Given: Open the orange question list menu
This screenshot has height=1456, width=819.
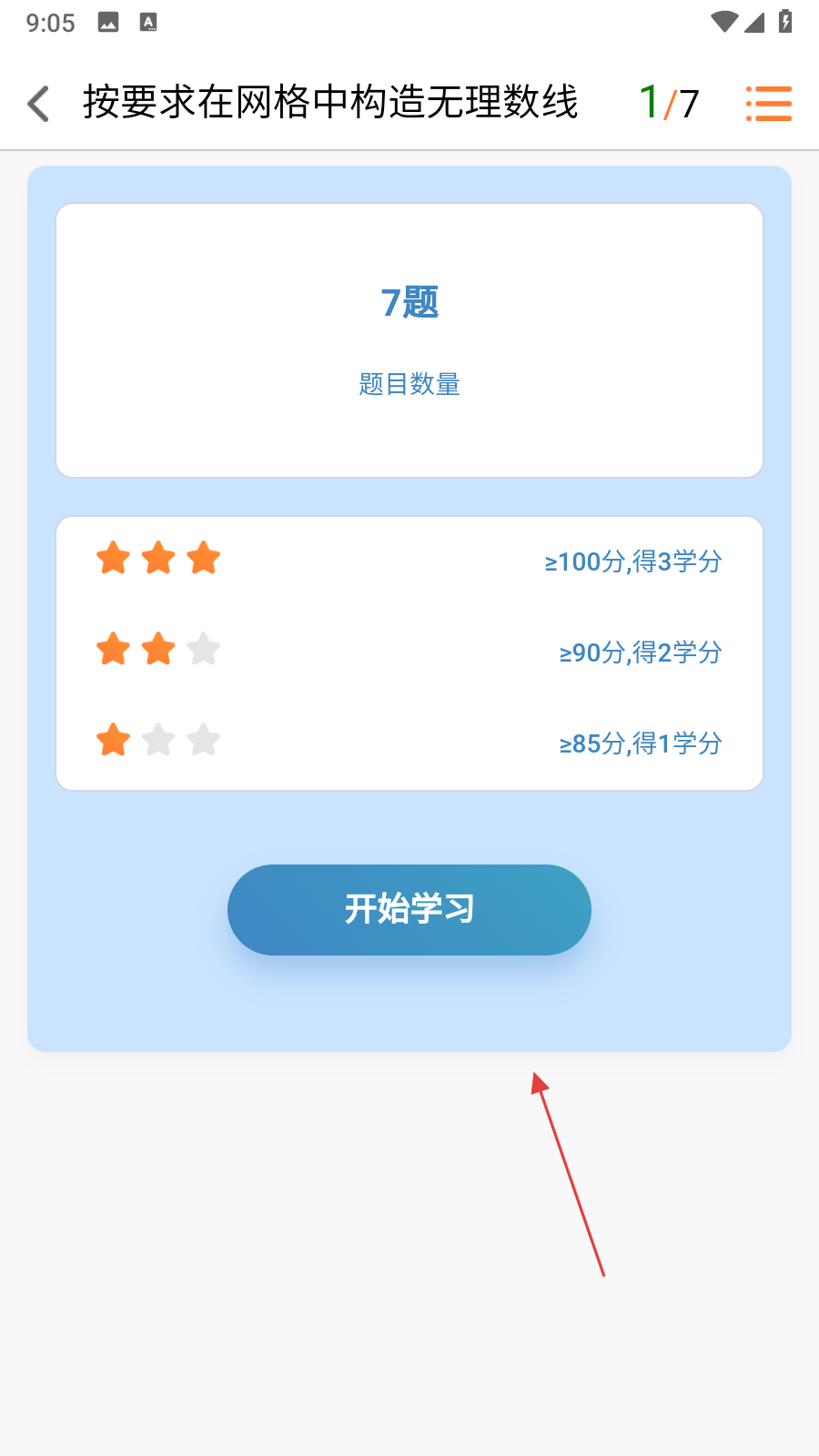Looking at the screenshot, I should click(768, 104).
